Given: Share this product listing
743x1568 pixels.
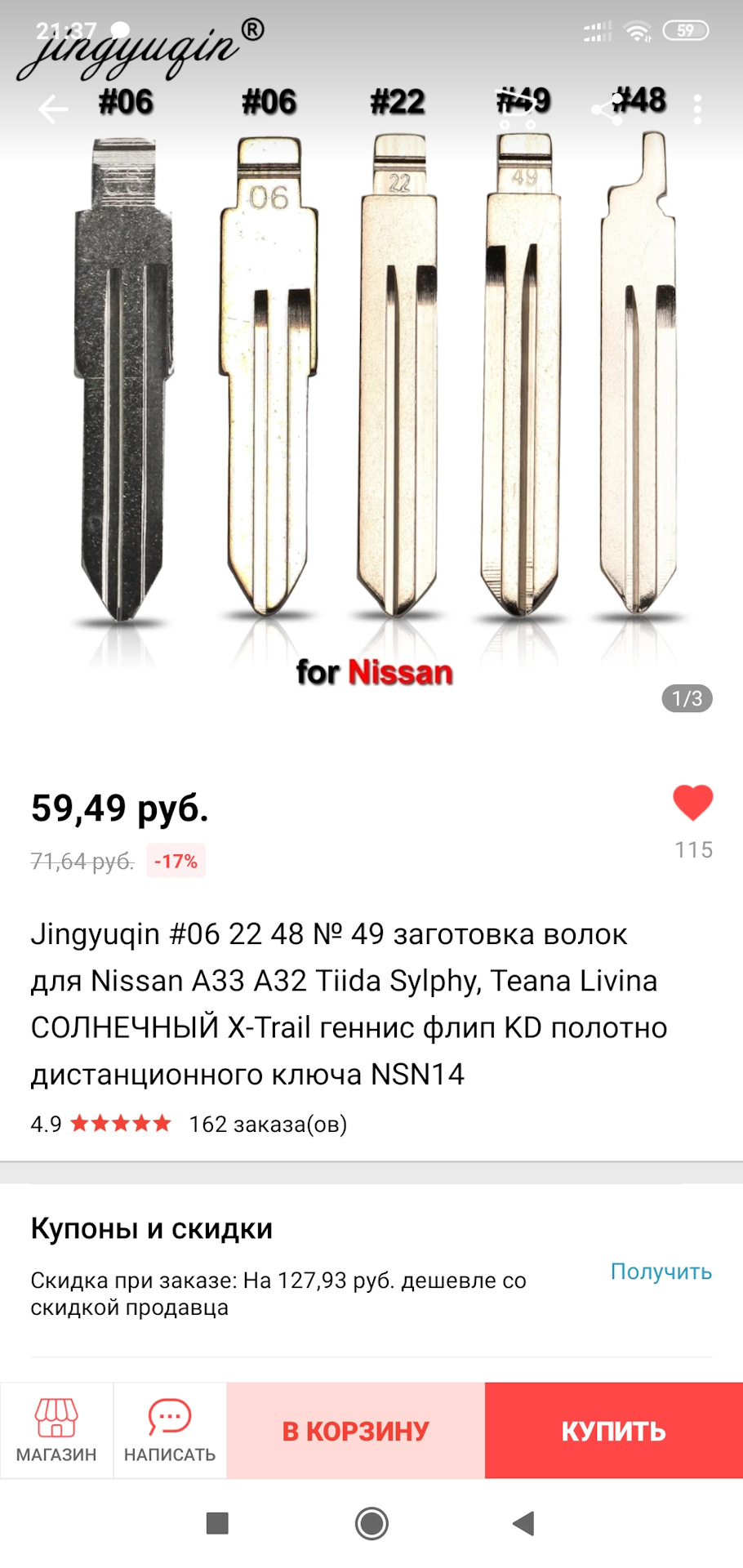Looking at the screenshot, I should [606, 110].
